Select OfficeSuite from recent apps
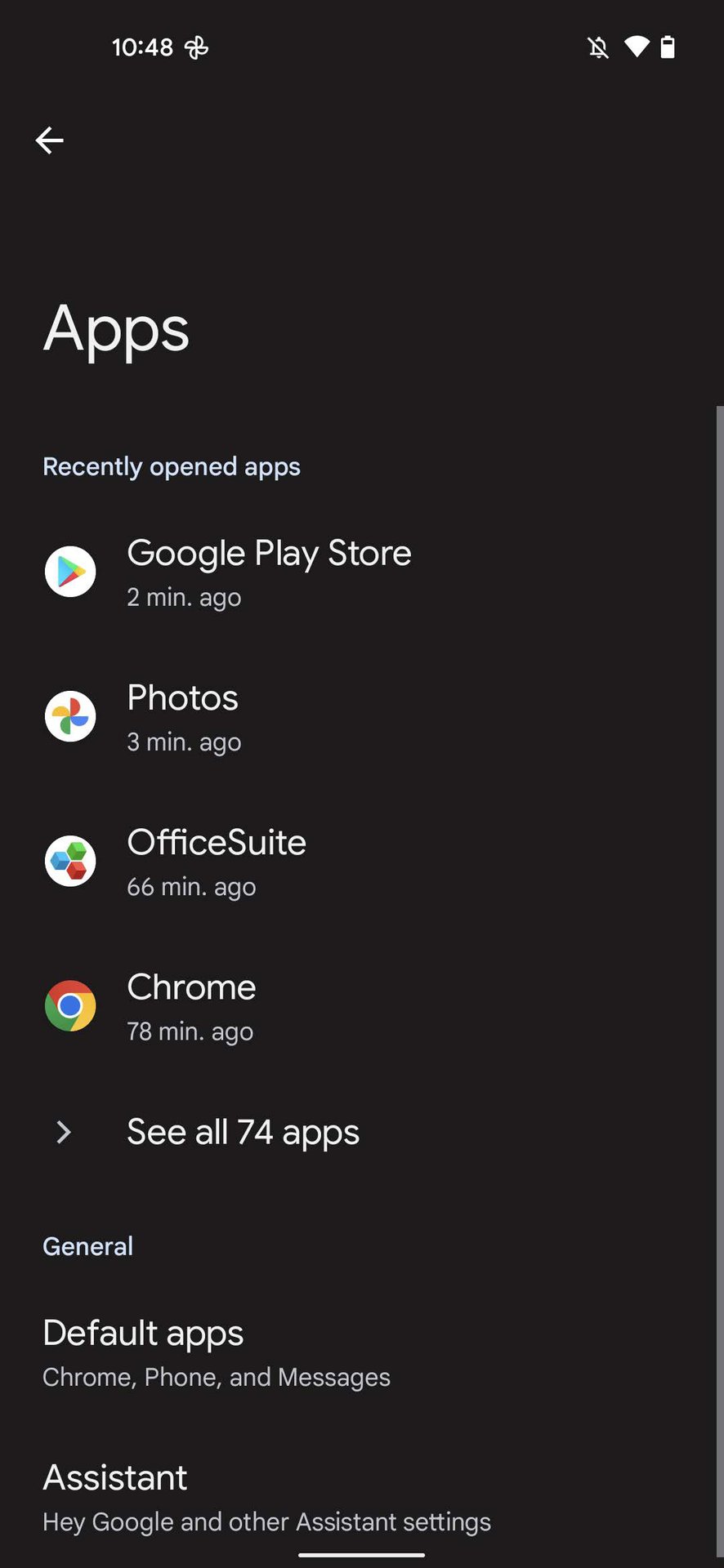This screenshot has width=724, height=1568. point(216,862)
